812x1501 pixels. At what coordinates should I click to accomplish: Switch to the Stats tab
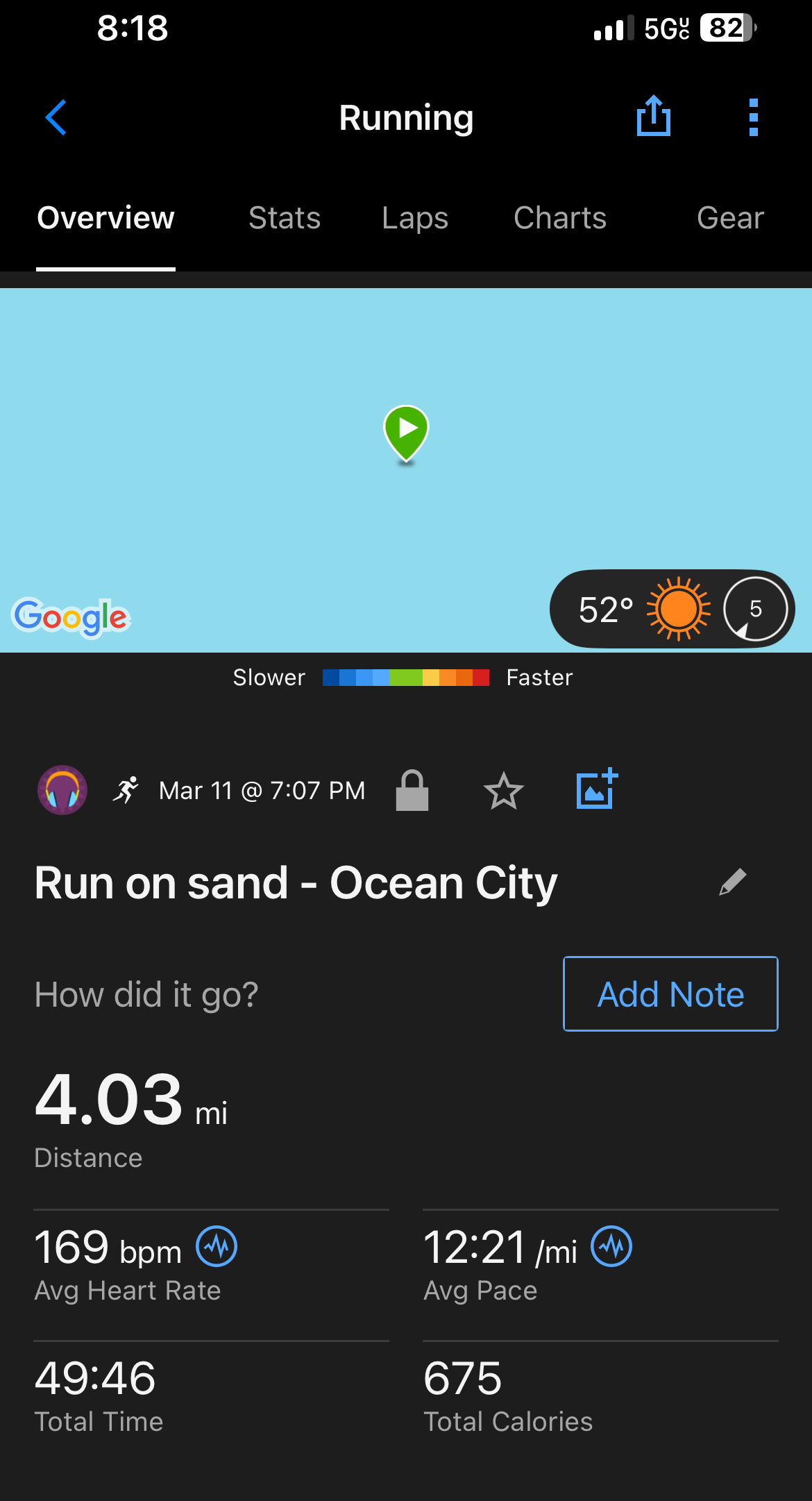tap(285, 218)
